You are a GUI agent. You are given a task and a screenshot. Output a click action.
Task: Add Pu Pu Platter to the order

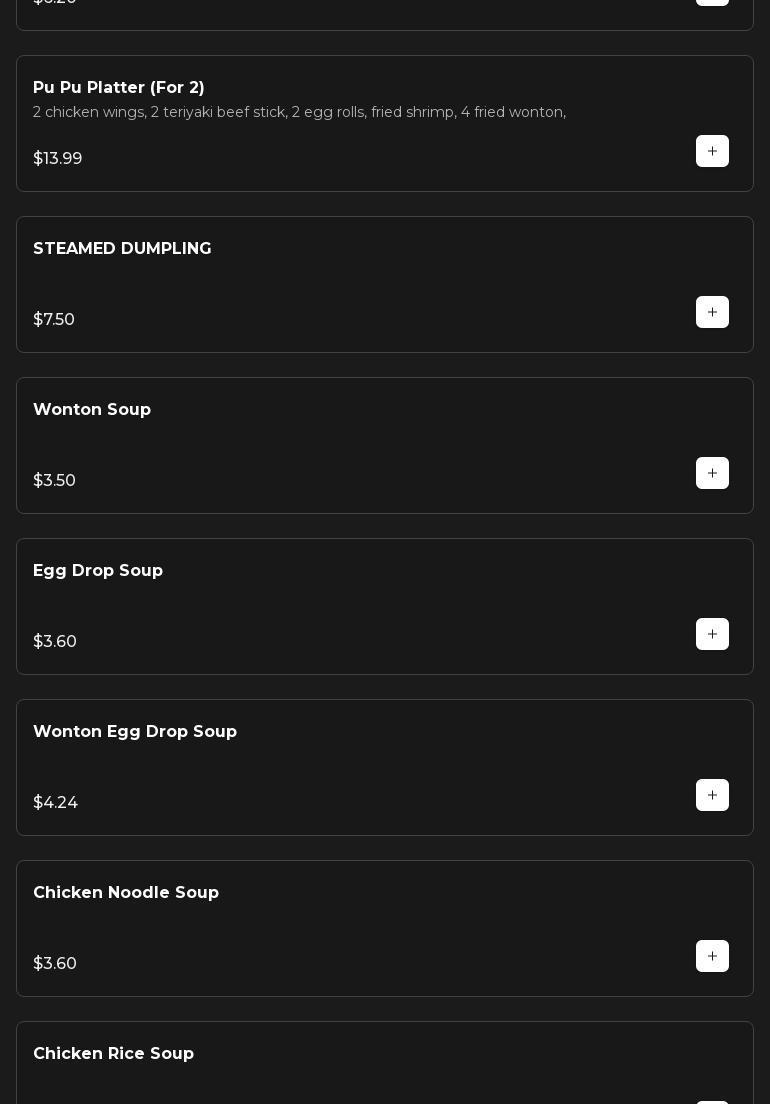(x=712, y=151)
